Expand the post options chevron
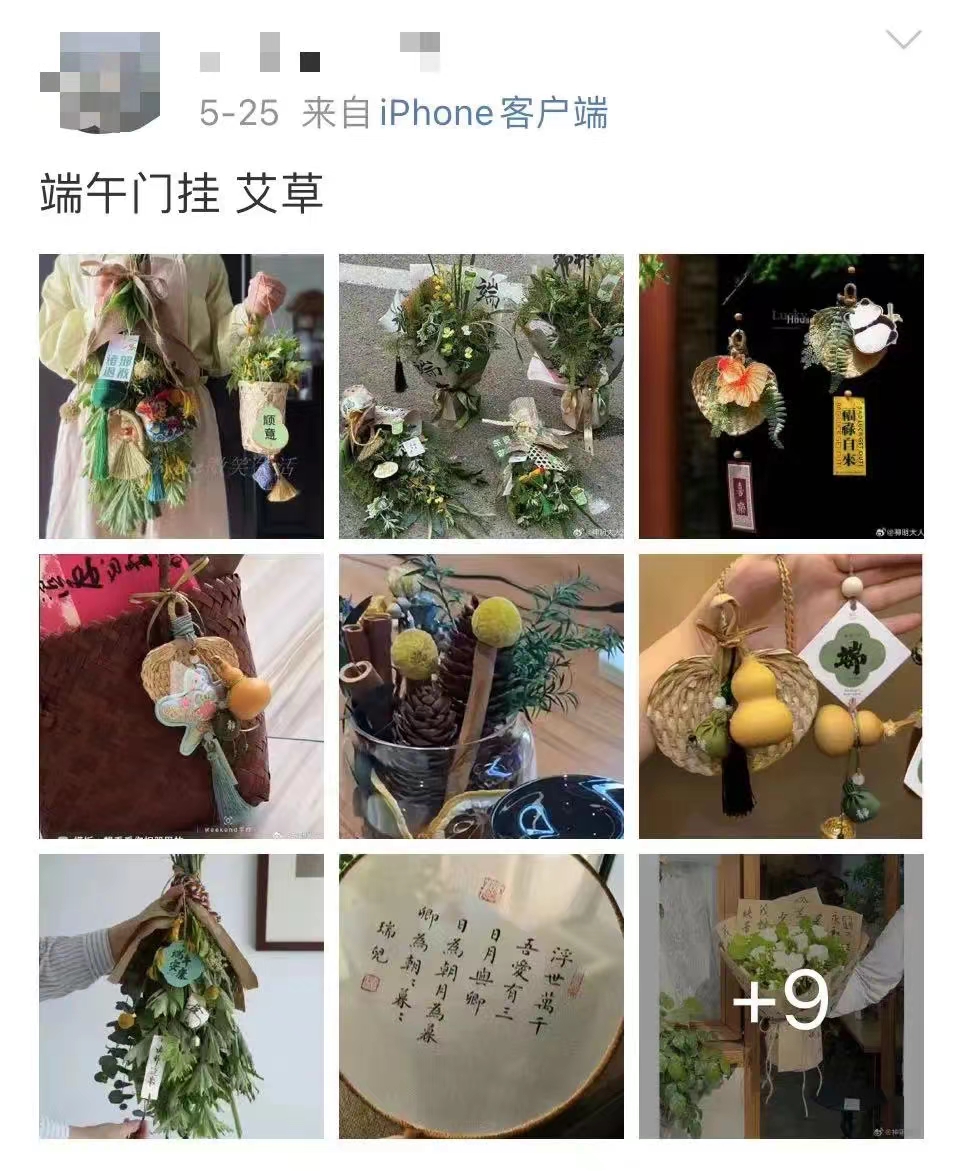Screen dimensions: 960x1171 click(x=904, y=41)
